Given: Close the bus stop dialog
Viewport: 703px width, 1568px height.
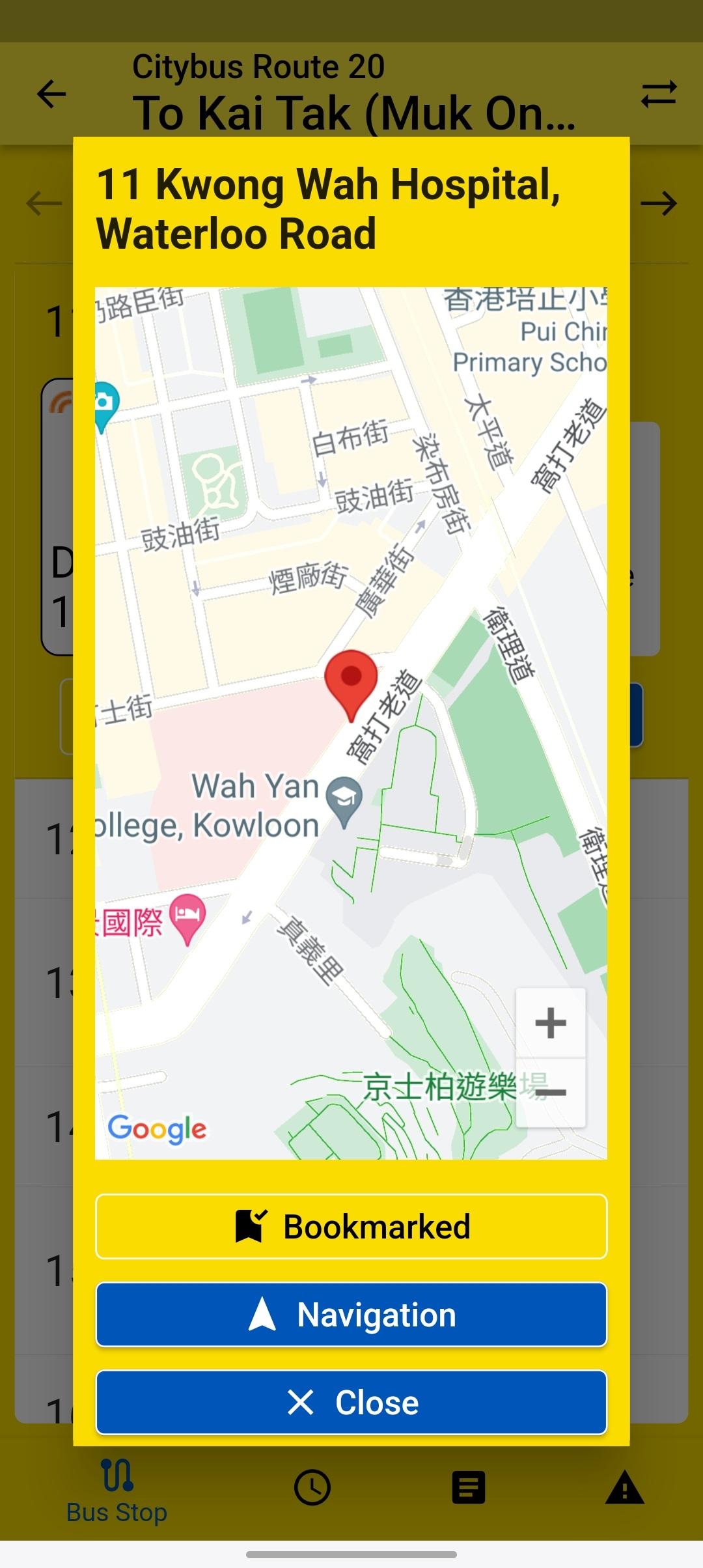Looking at the screenshot, I should pos(351,1403).
